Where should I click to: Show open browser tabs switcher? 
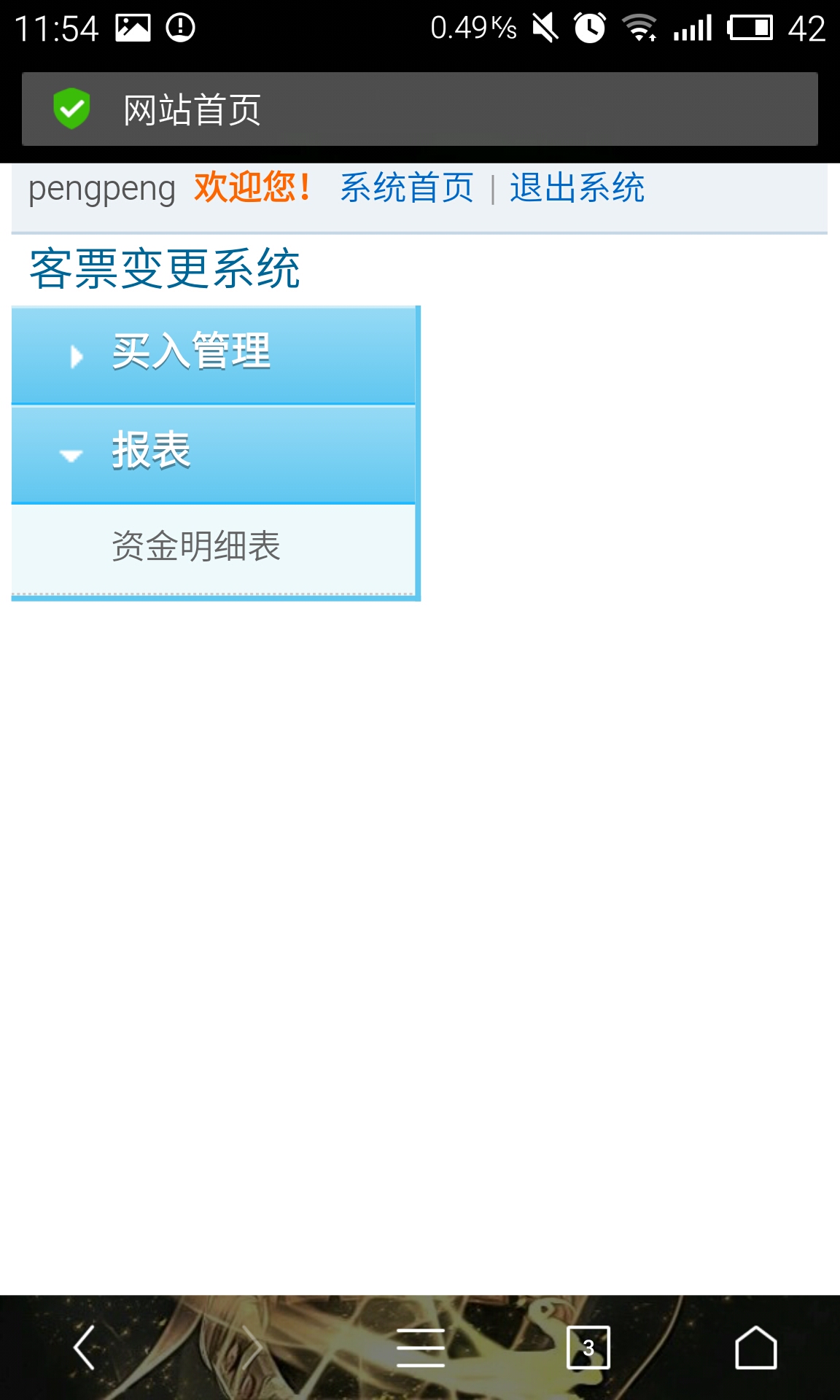[588, 1347]
